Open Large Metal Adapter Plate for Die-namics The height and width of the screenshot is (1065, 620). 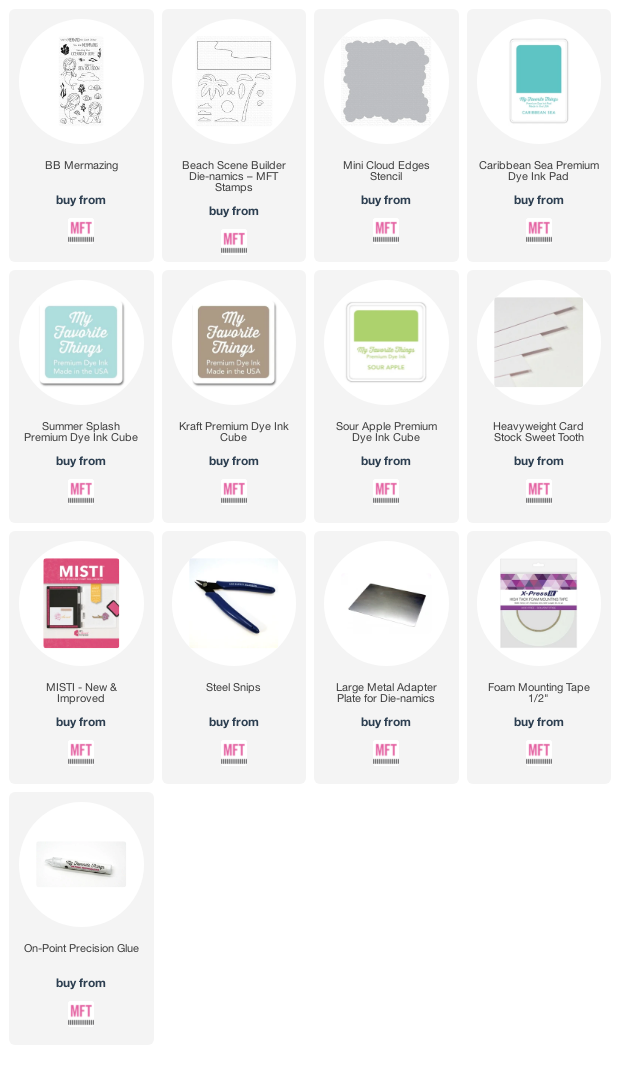[386, 657]
